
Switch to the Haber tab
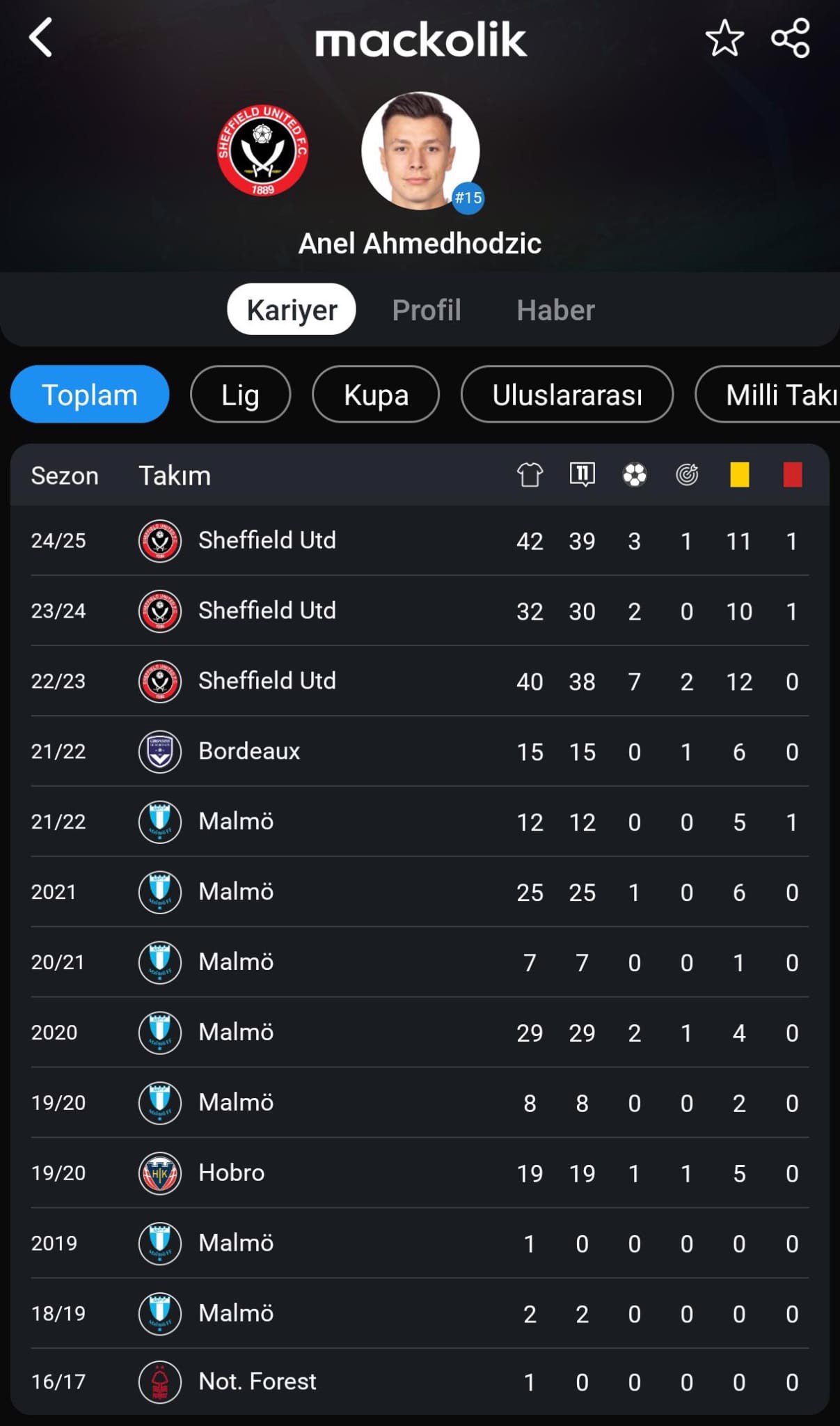pyautogui.click(x=555, y=310)
